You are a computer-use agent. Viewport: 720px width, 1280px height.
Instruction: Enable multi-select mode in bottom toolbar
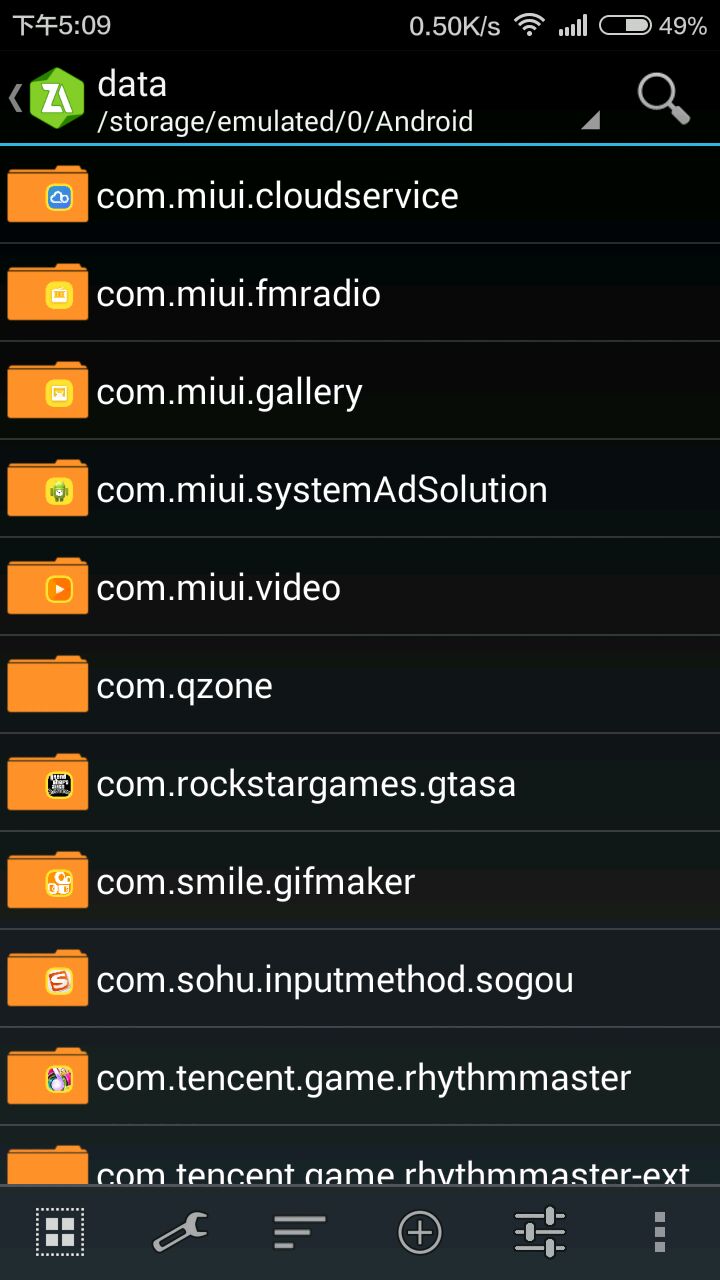60,1232
